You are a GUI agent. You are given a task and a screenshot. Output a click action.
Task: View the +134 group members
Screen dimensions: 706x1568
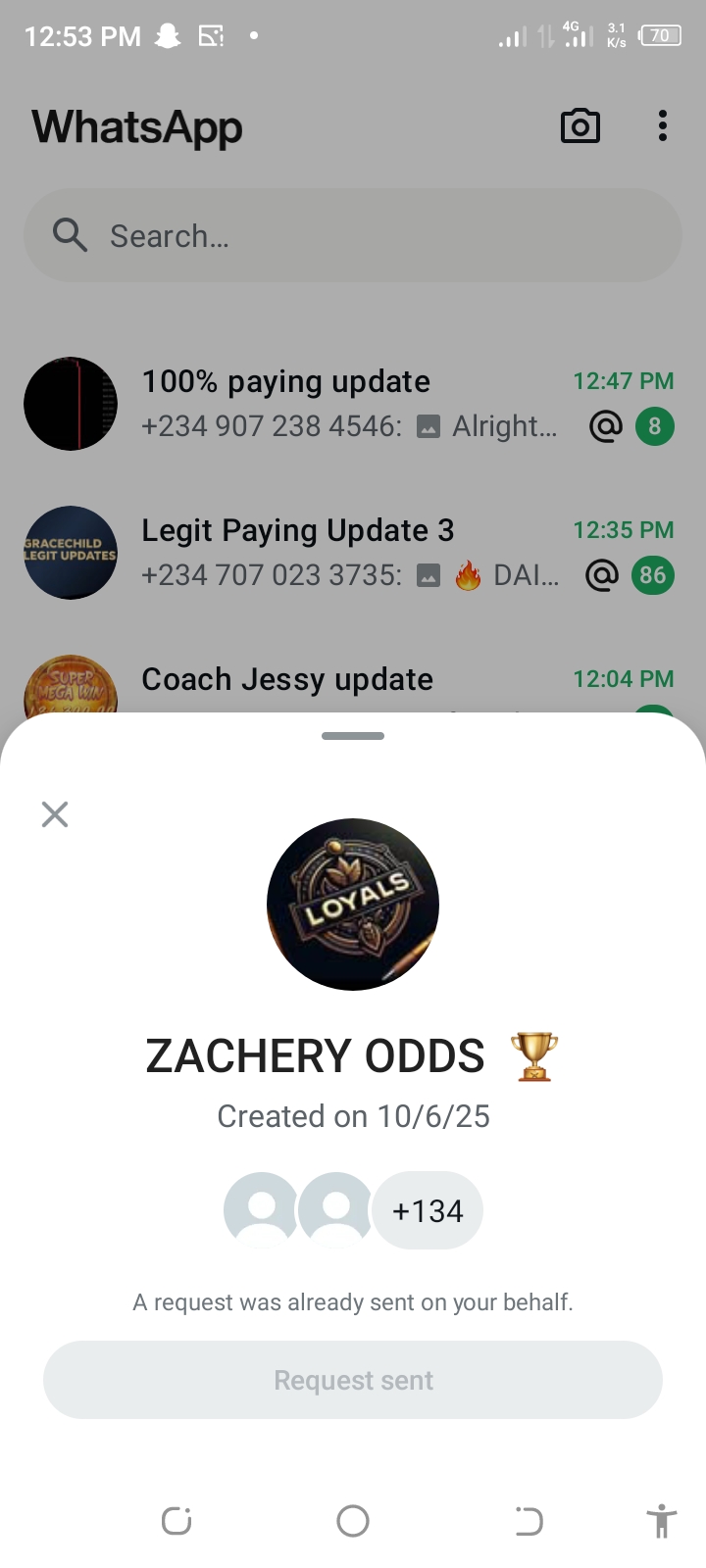[428, 1211]
